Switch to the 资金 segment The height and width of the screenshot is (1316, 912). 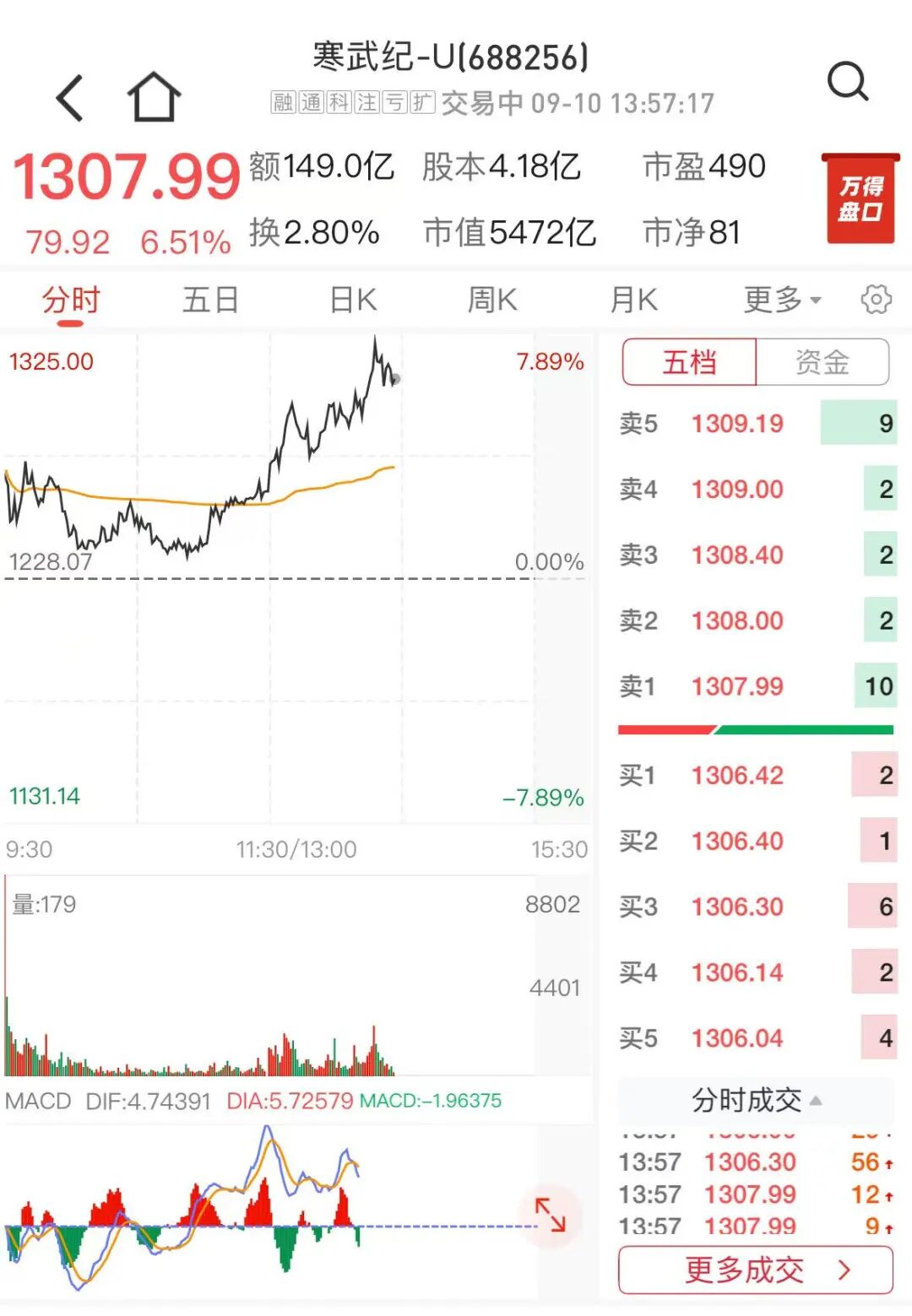(x=822, y=362)
